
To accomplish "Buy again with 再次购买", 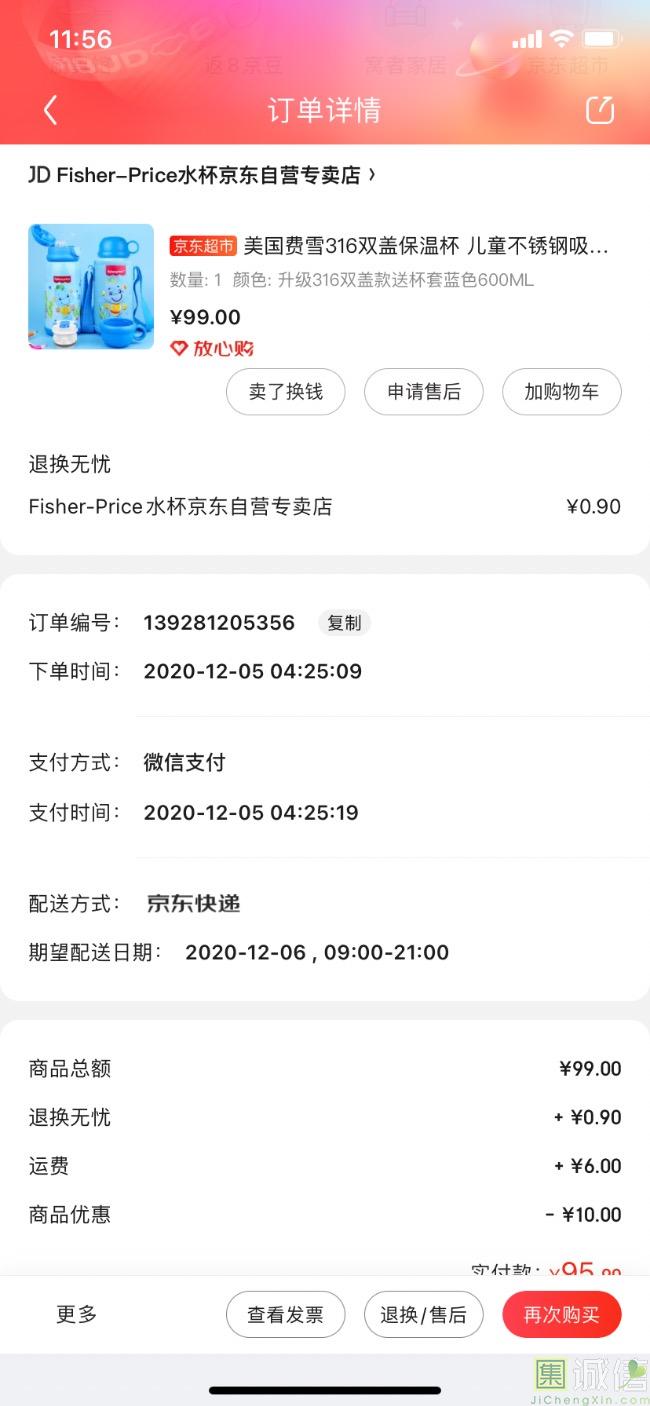I will pyautogui.click(x=561, y=1315).
